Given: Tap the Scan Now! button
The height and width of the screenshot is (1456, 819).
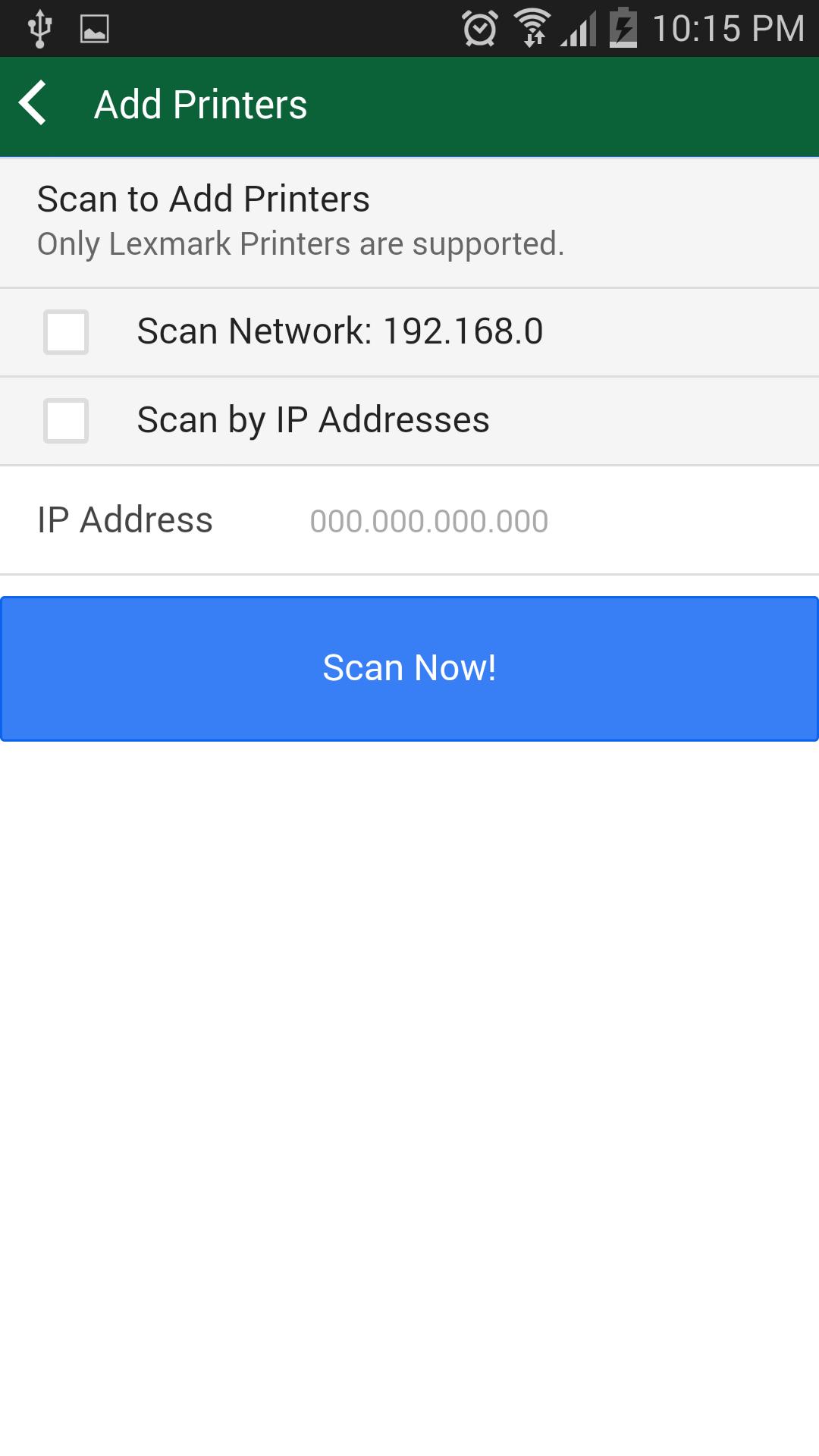Looking at the screenshot, I should 409,668.
